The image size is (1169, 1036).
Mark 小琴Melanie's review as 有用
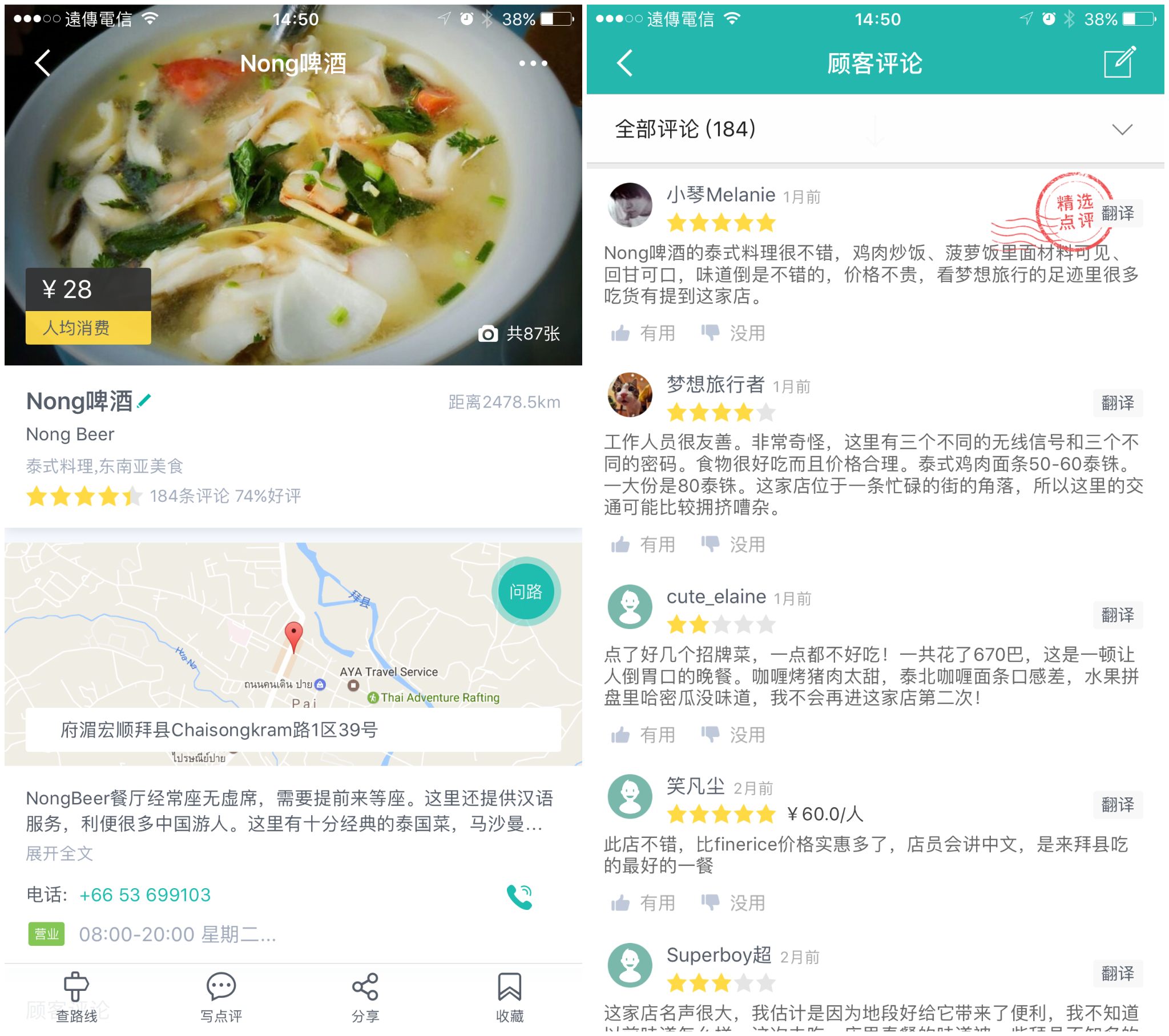[643, 333]
